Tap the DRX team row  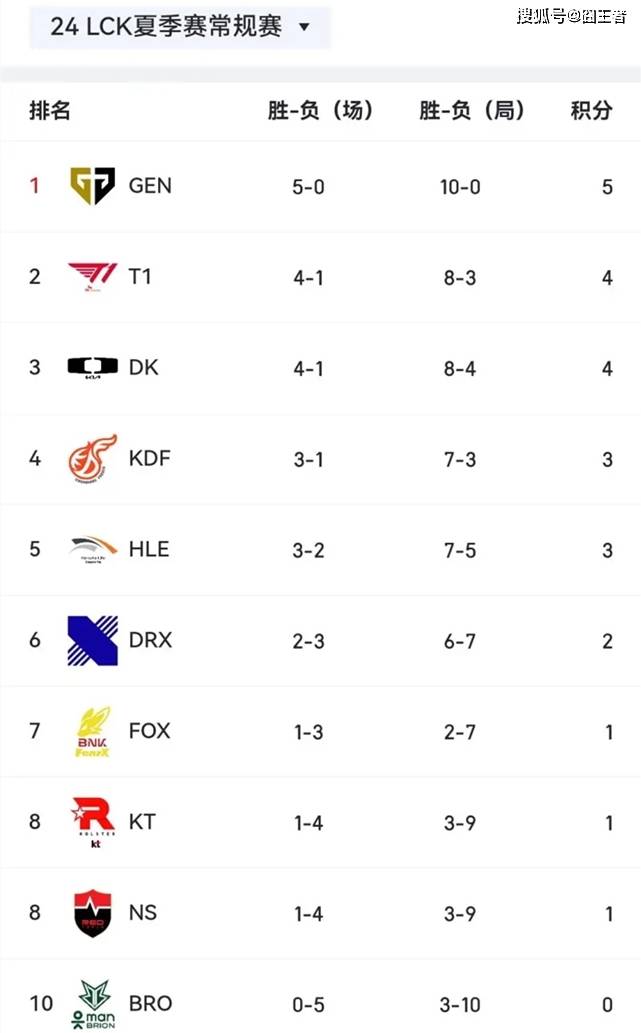click(x=320, y=641)
